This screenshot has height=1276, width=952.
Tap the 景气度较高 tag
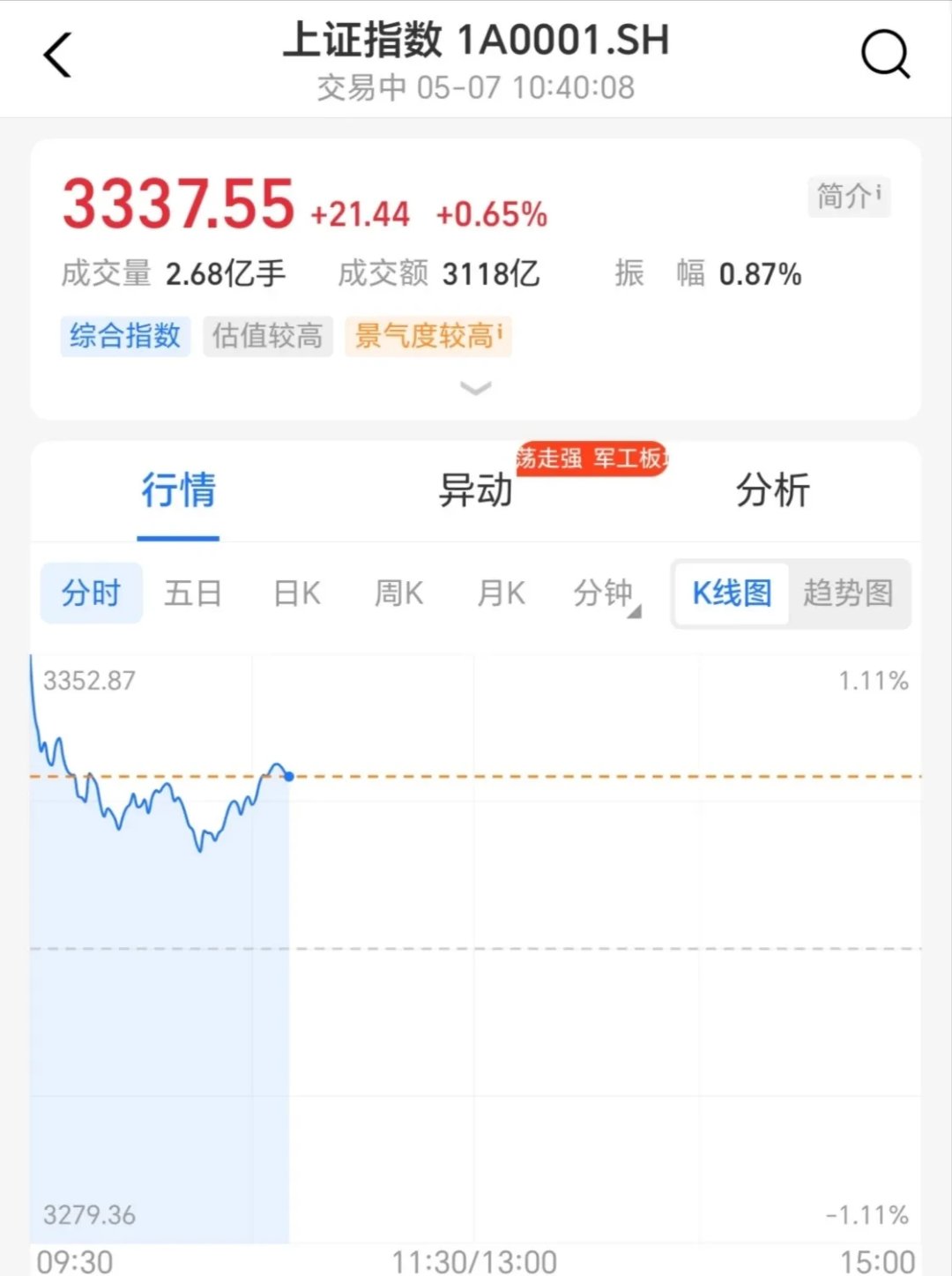tap(428, 336)
